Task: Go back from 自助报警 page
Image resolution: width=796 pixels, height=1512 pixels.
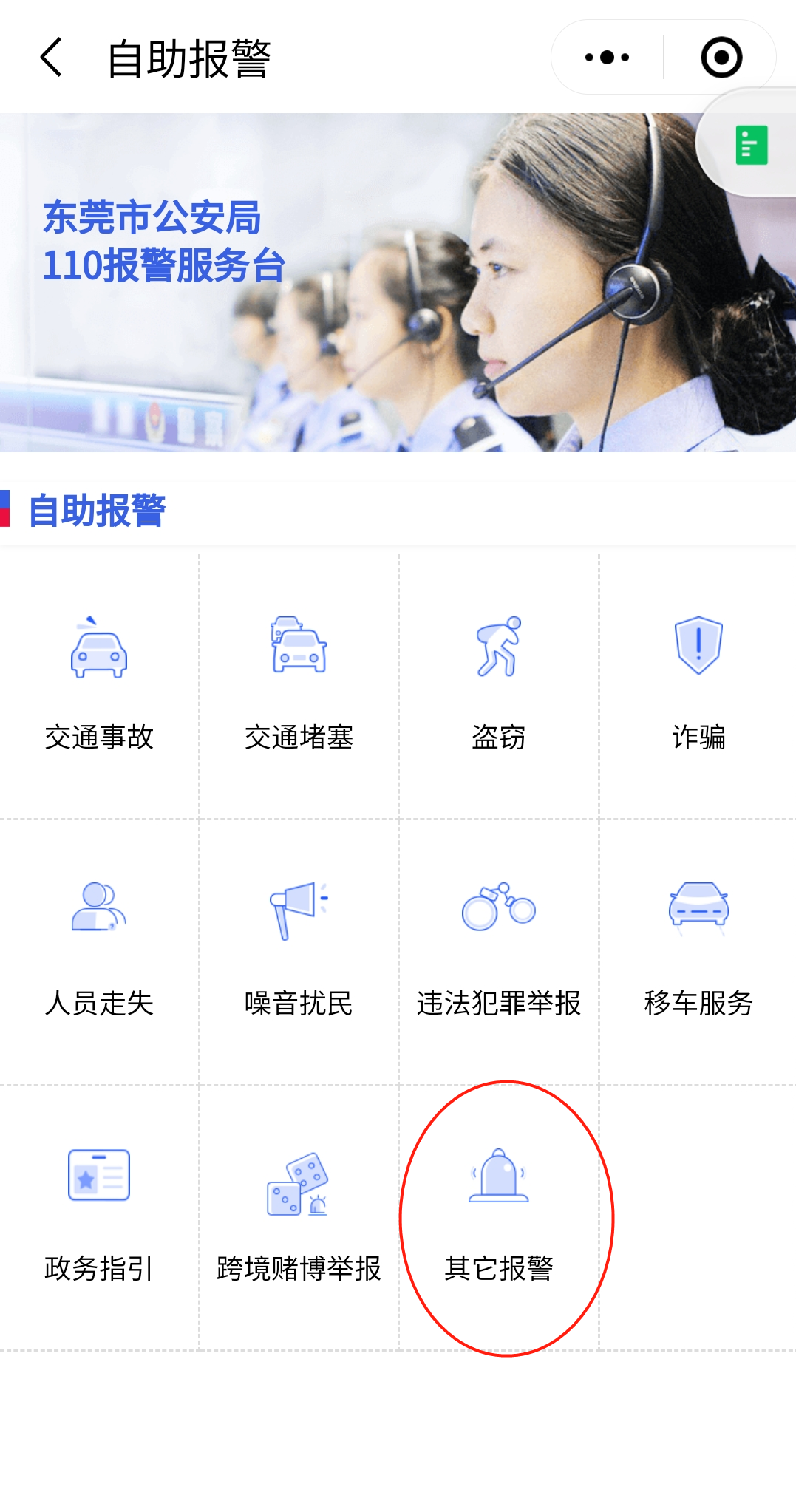Action: [x=50, y=58]
